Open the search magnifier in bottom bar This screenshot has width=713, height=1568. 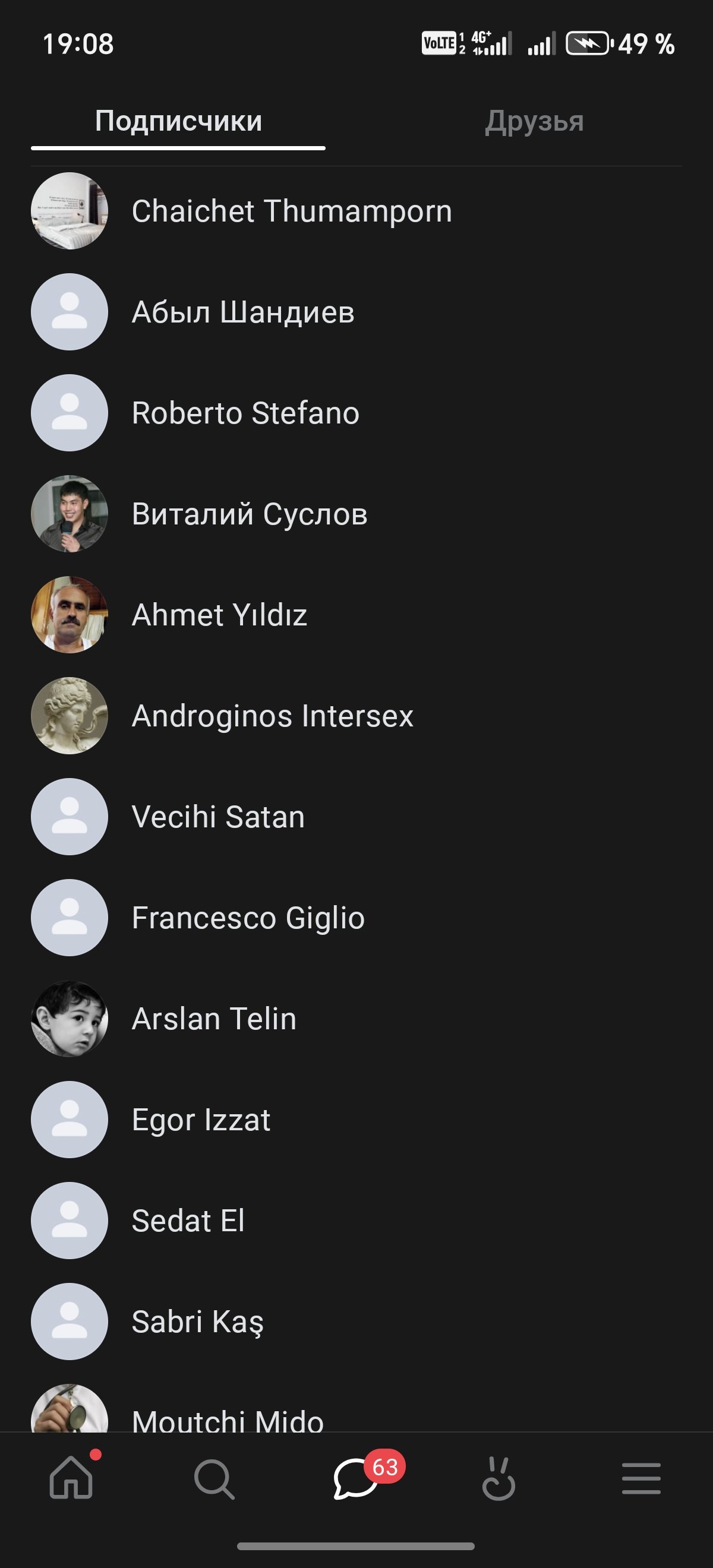pos(214,1479)
